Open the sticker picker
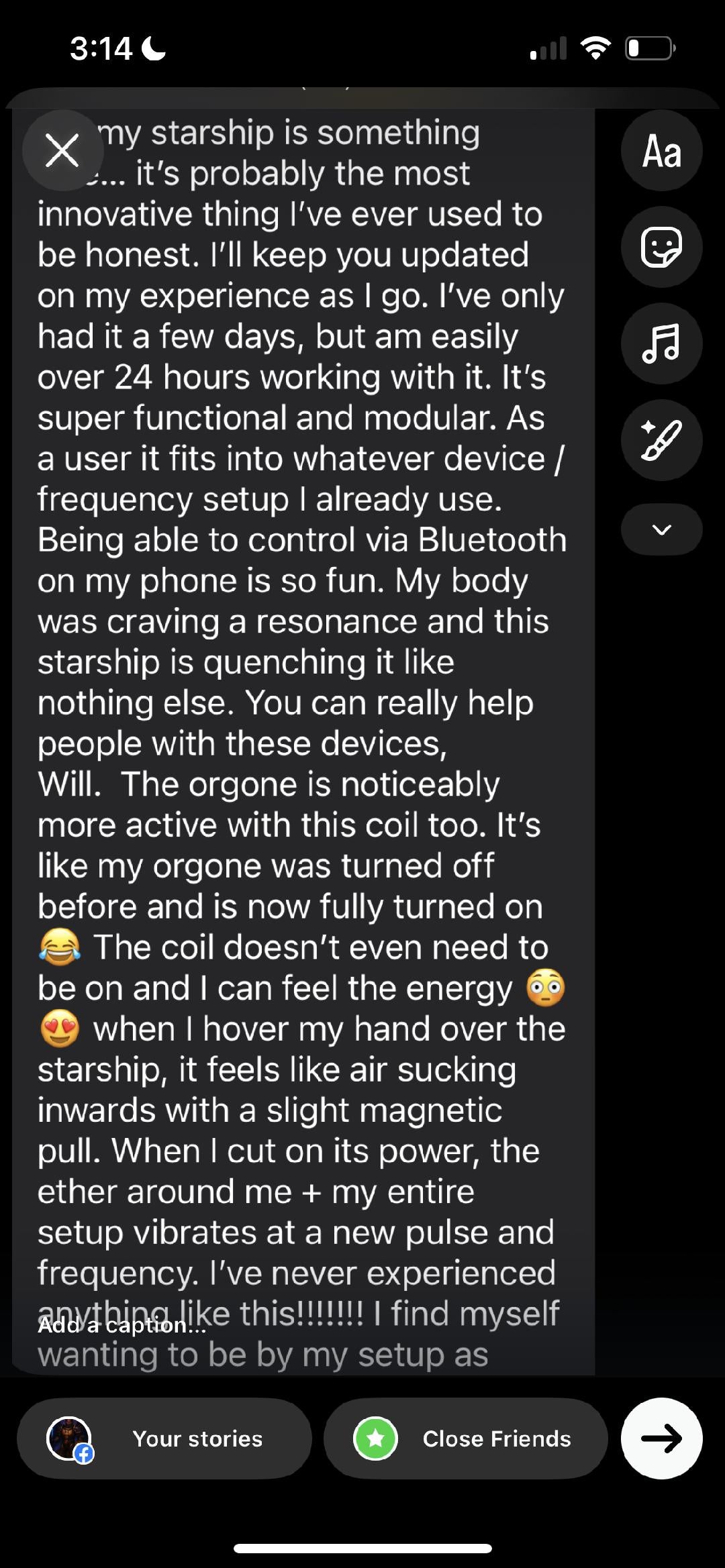This screenshot has width=725, height=1568. click(661, 247)
